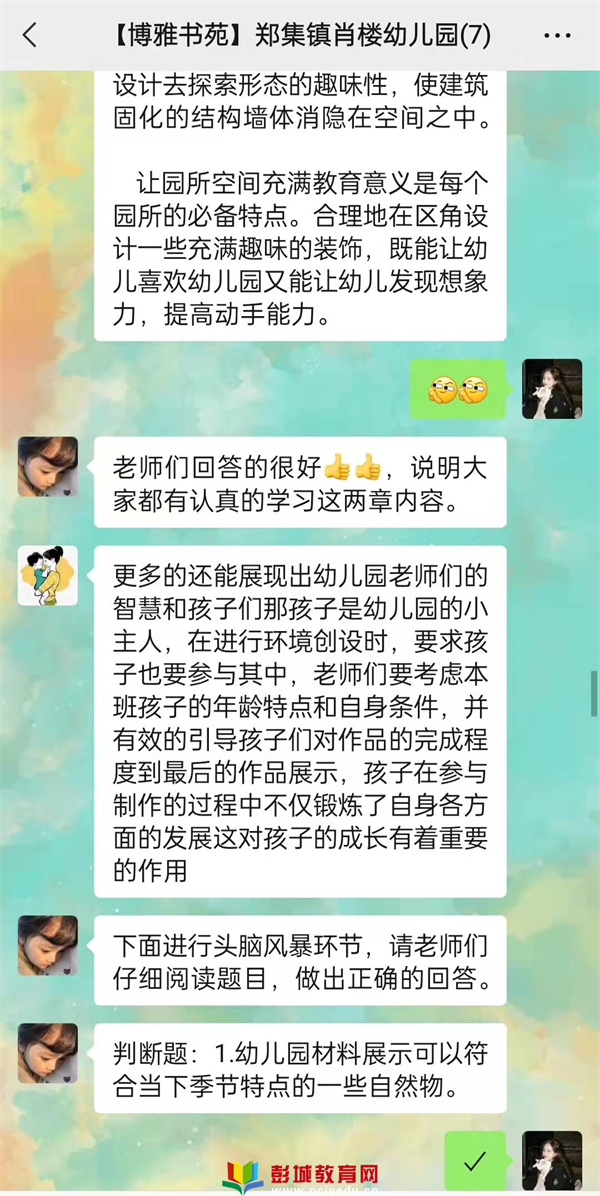
Task: Open avatar beside the '判断题' message
Action: pyautogui.click(x=48, y=1052)
